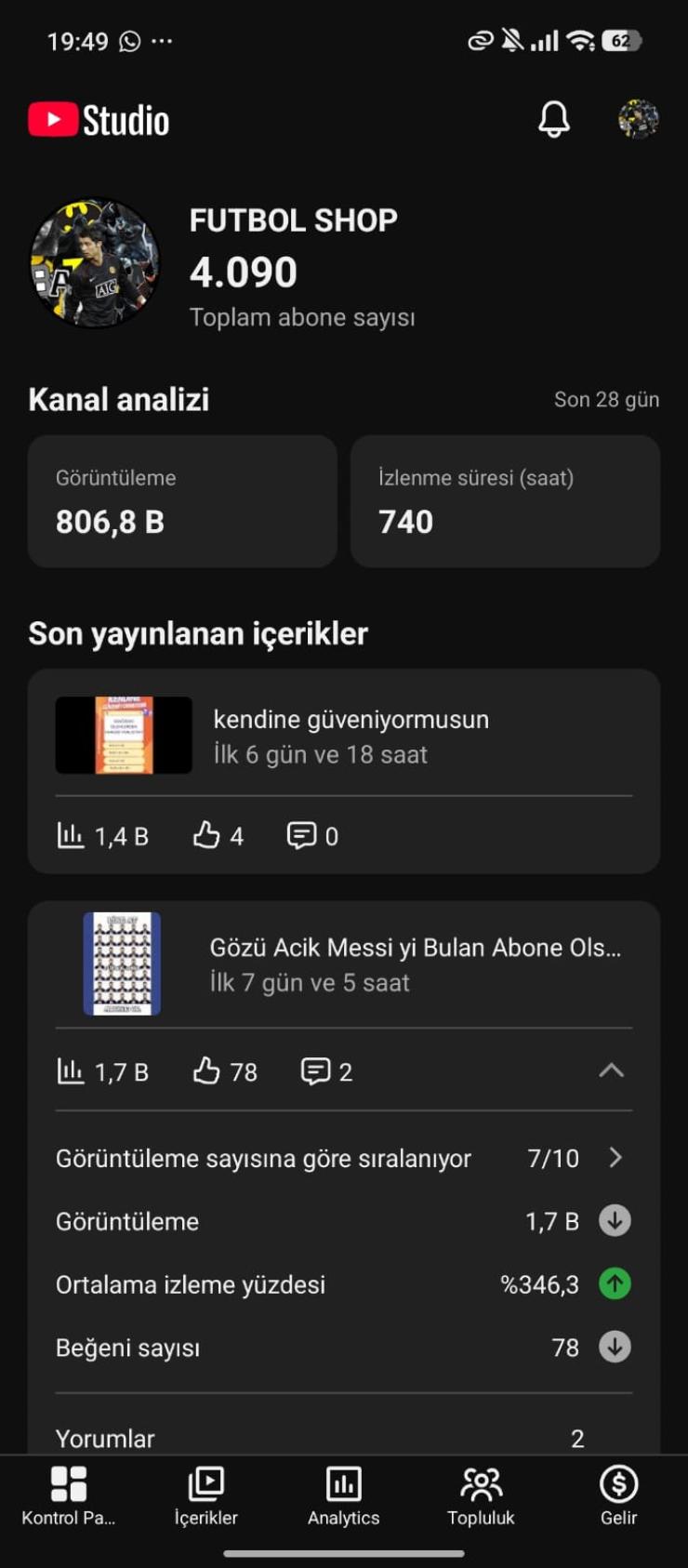Open the İzlenme süresi card showing 740
This screenshot has width=688, height=1568.
[x=505, y=502]
